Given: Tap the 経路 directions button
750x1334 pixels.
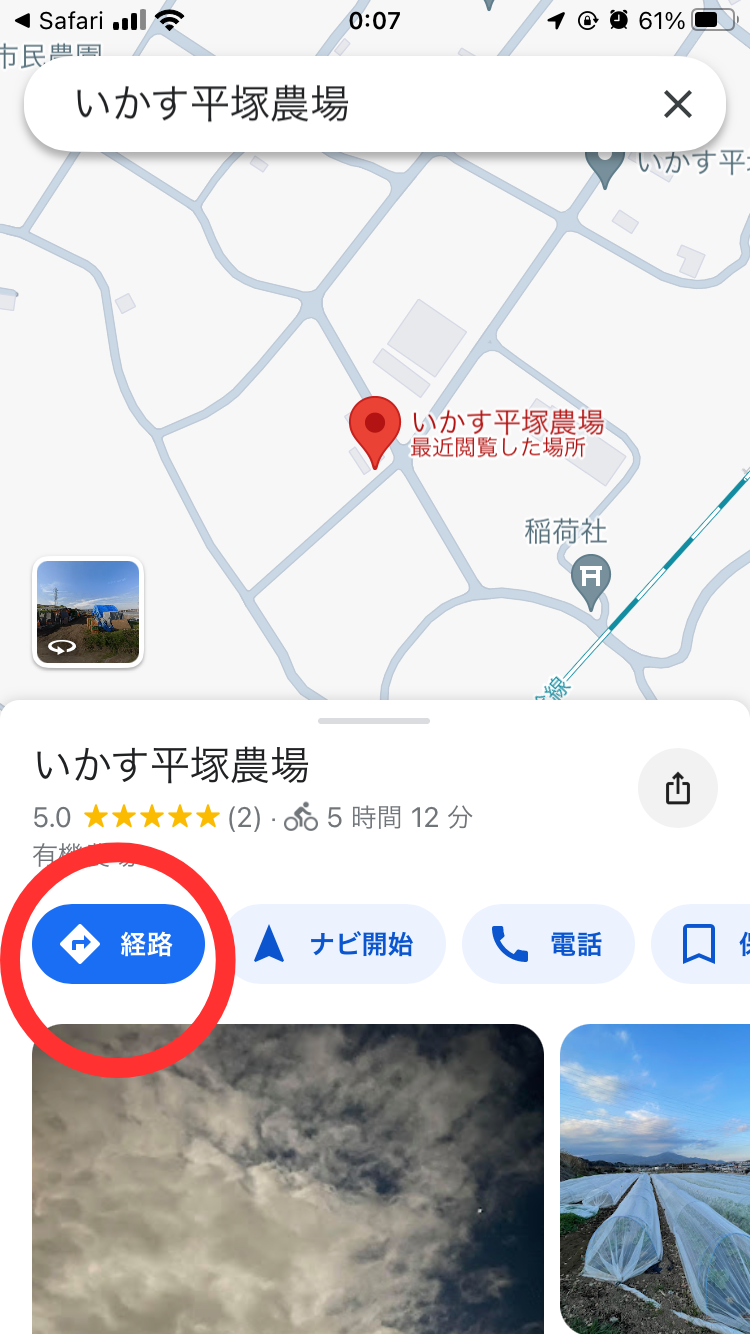Looking at the screenshot, I should point(118,944).
